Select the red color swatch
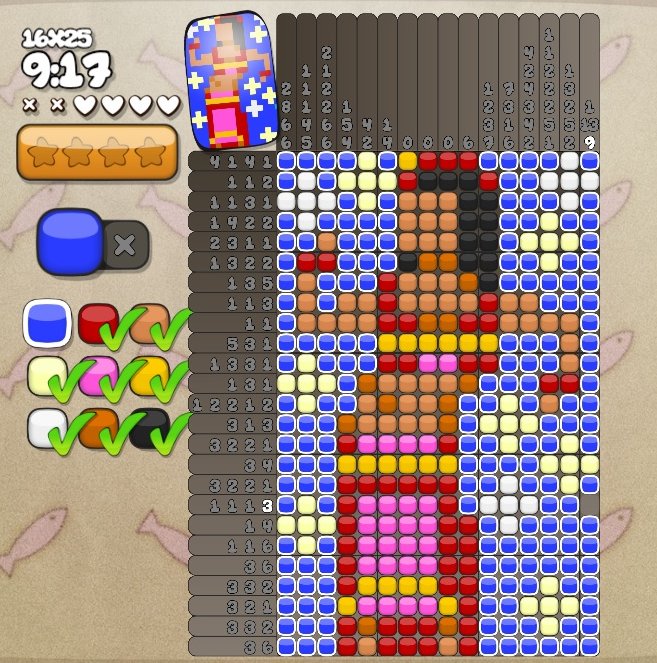 pyautogui.click(x=97, y=324)
